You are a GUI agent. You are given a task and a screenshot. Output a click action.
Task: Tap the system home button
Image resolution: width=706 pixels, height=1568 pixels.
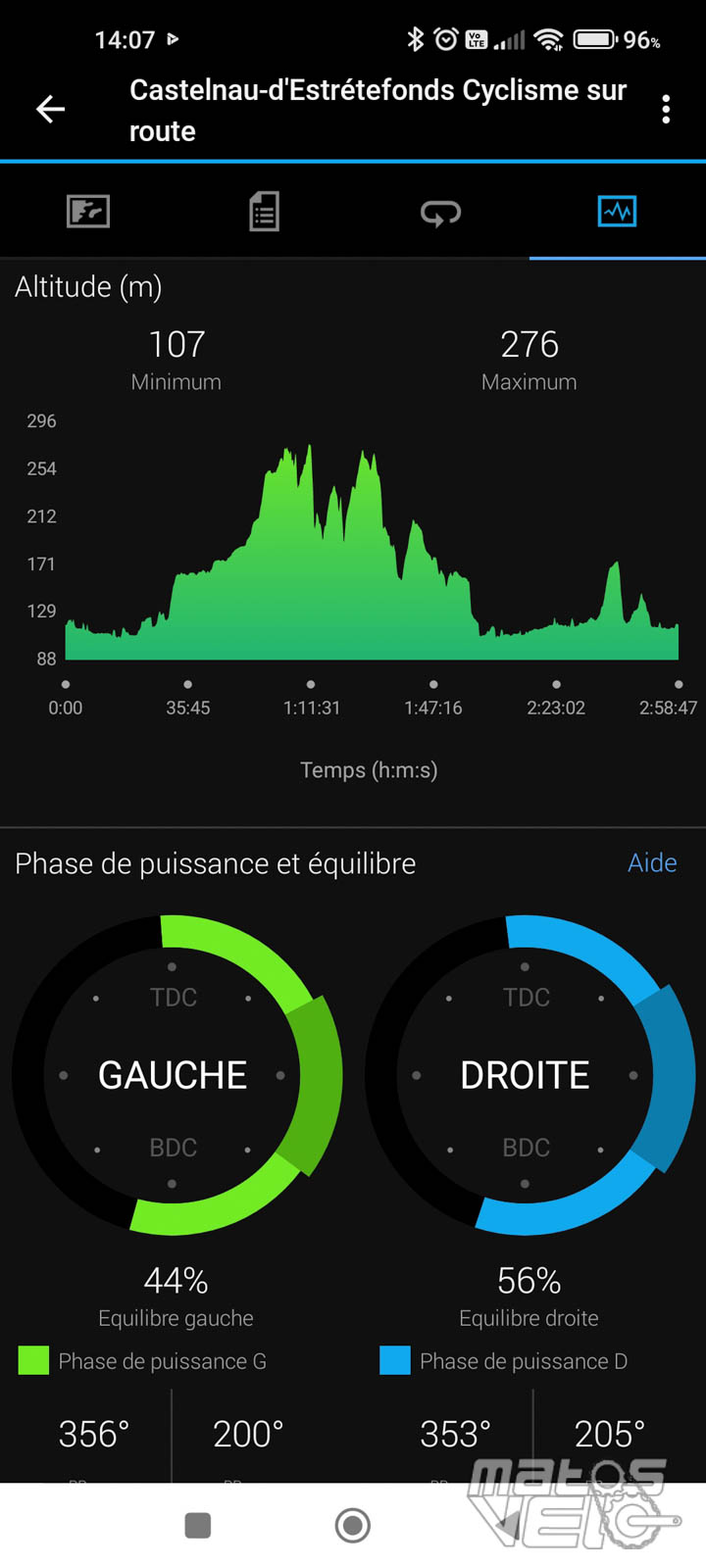pos(353,1525)
